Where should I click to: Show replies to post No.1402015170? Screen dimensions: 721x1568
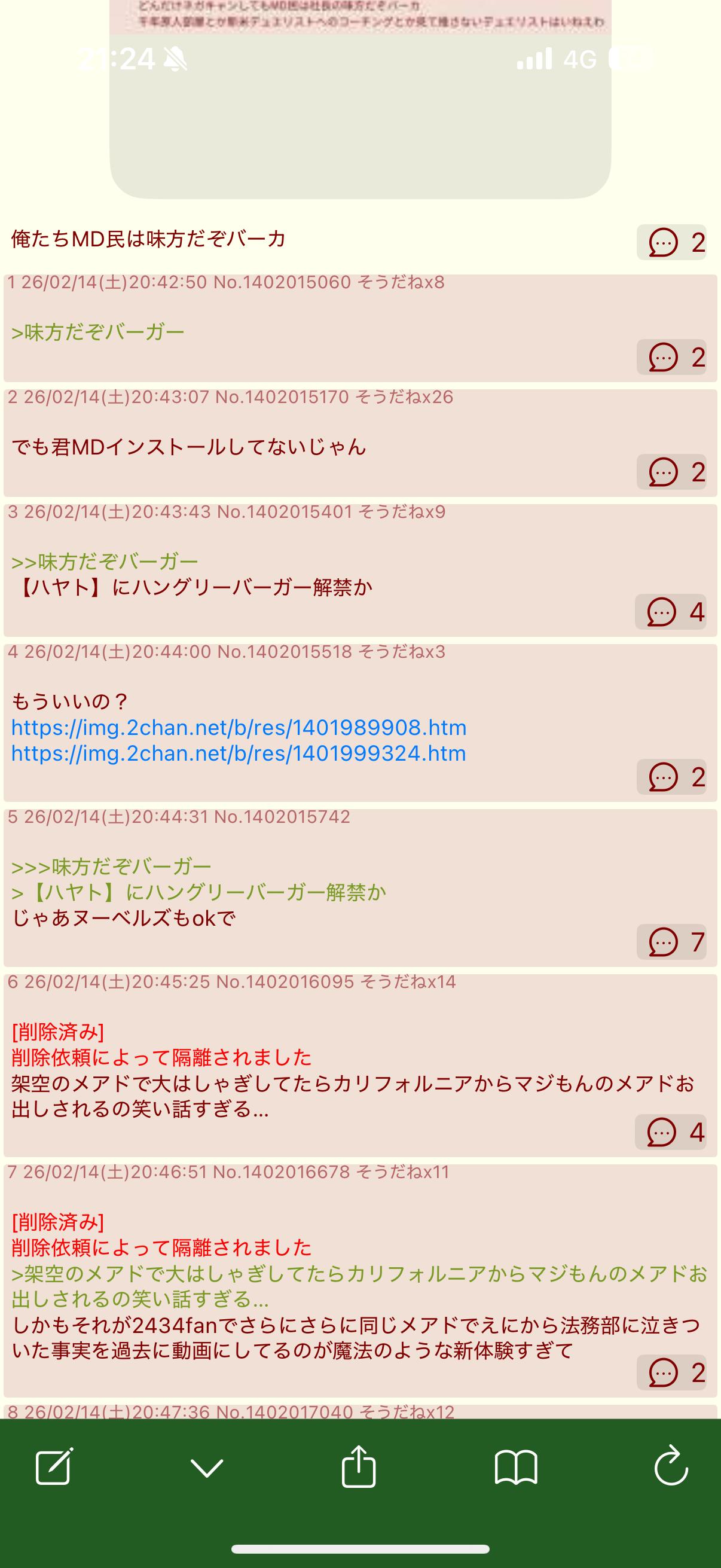pos(671,472)
